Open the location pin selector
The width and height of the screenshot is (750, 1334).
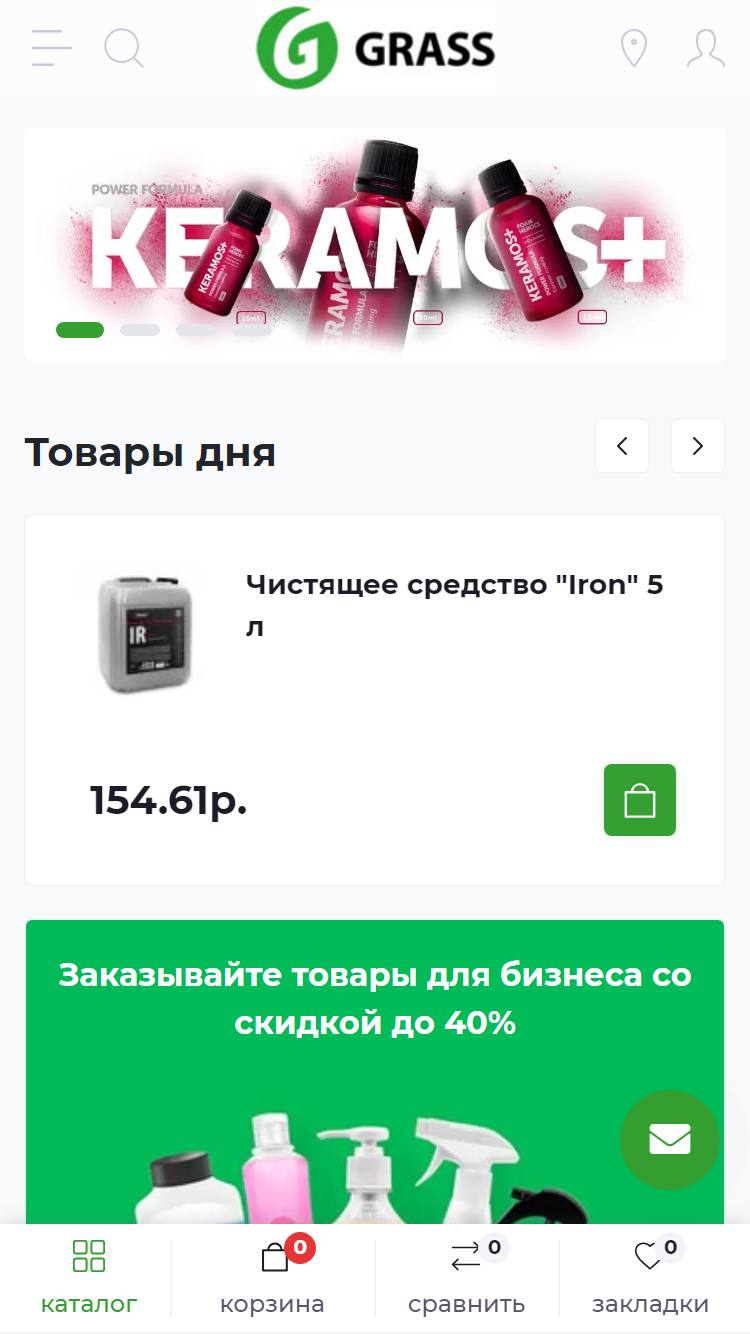[633, 48]
